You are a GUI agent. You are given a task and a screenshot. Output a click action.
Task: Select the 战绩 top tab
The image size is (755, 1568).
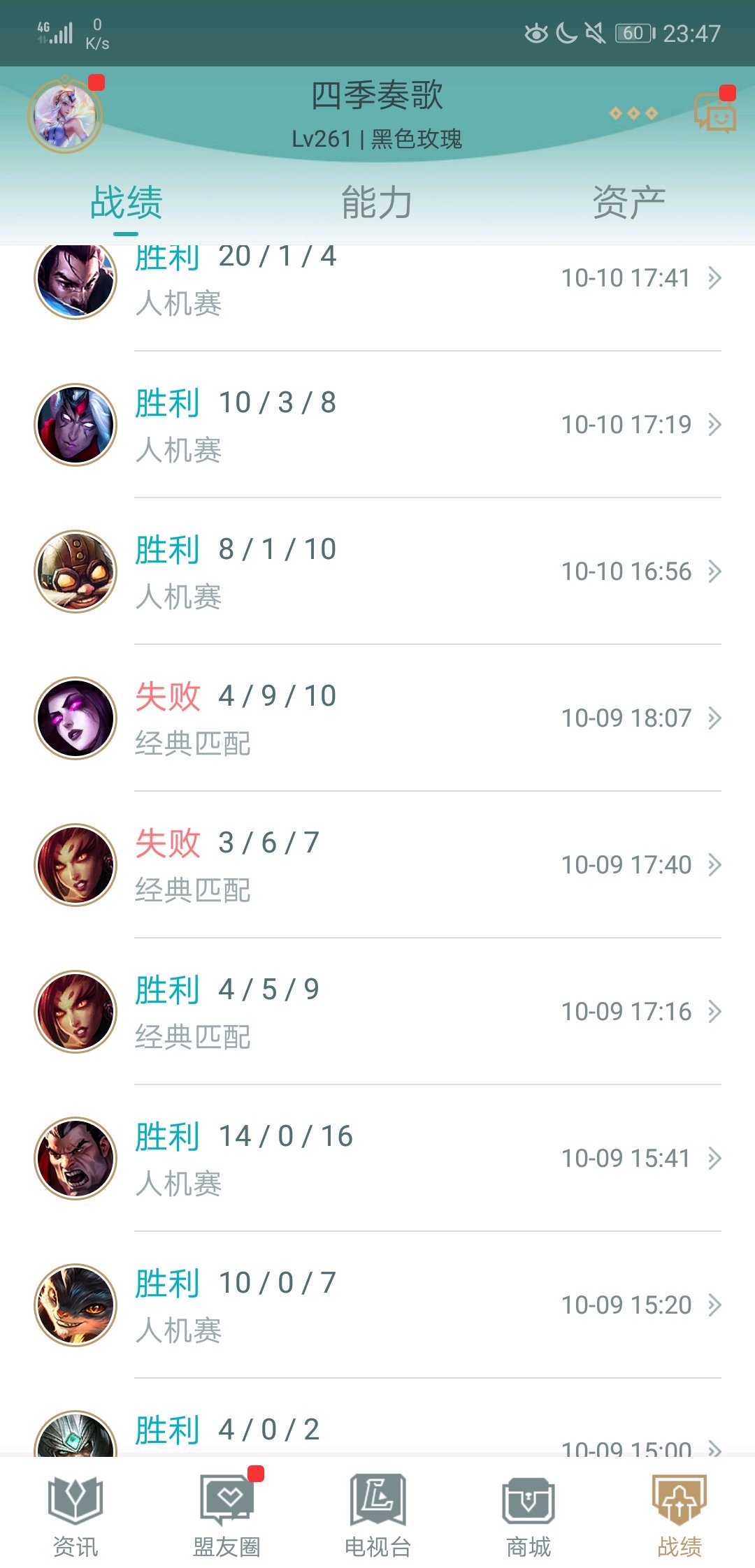click(x=127, y=203)
